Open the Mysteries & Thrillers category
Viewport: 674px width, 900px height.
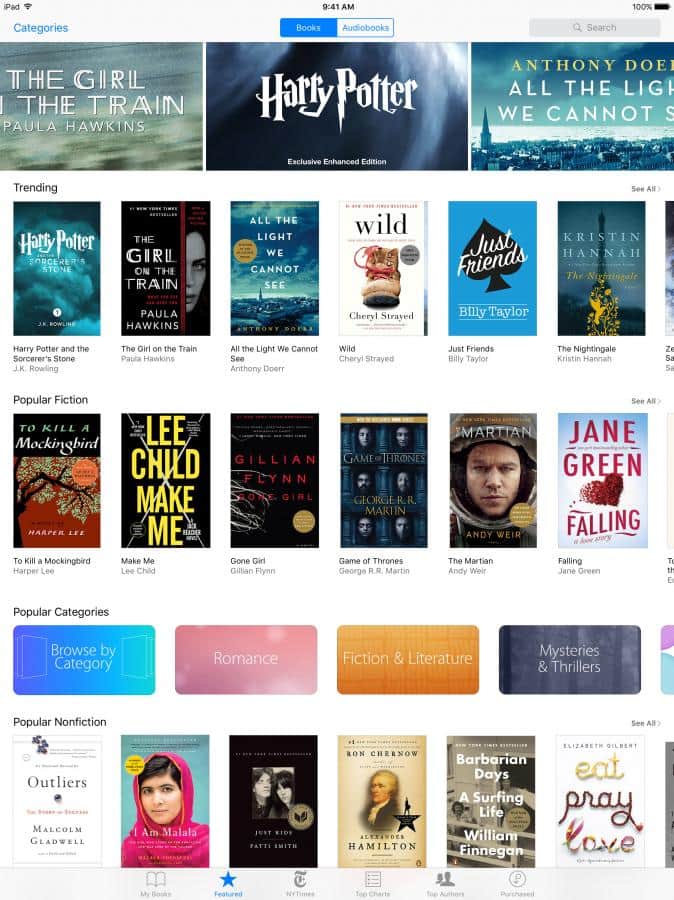pos(569,659)
